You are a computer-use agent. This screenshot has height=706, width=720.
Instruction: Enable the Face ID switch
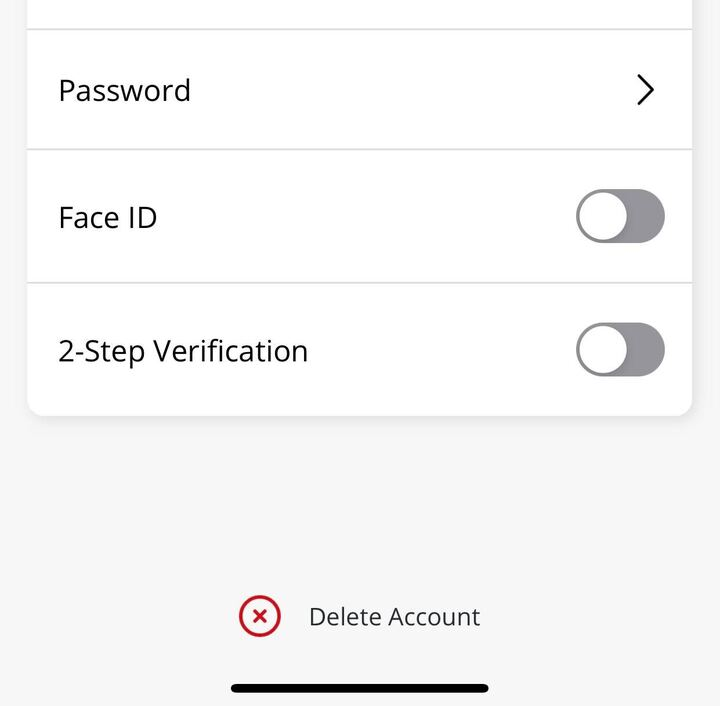click(x=619, y=216)
